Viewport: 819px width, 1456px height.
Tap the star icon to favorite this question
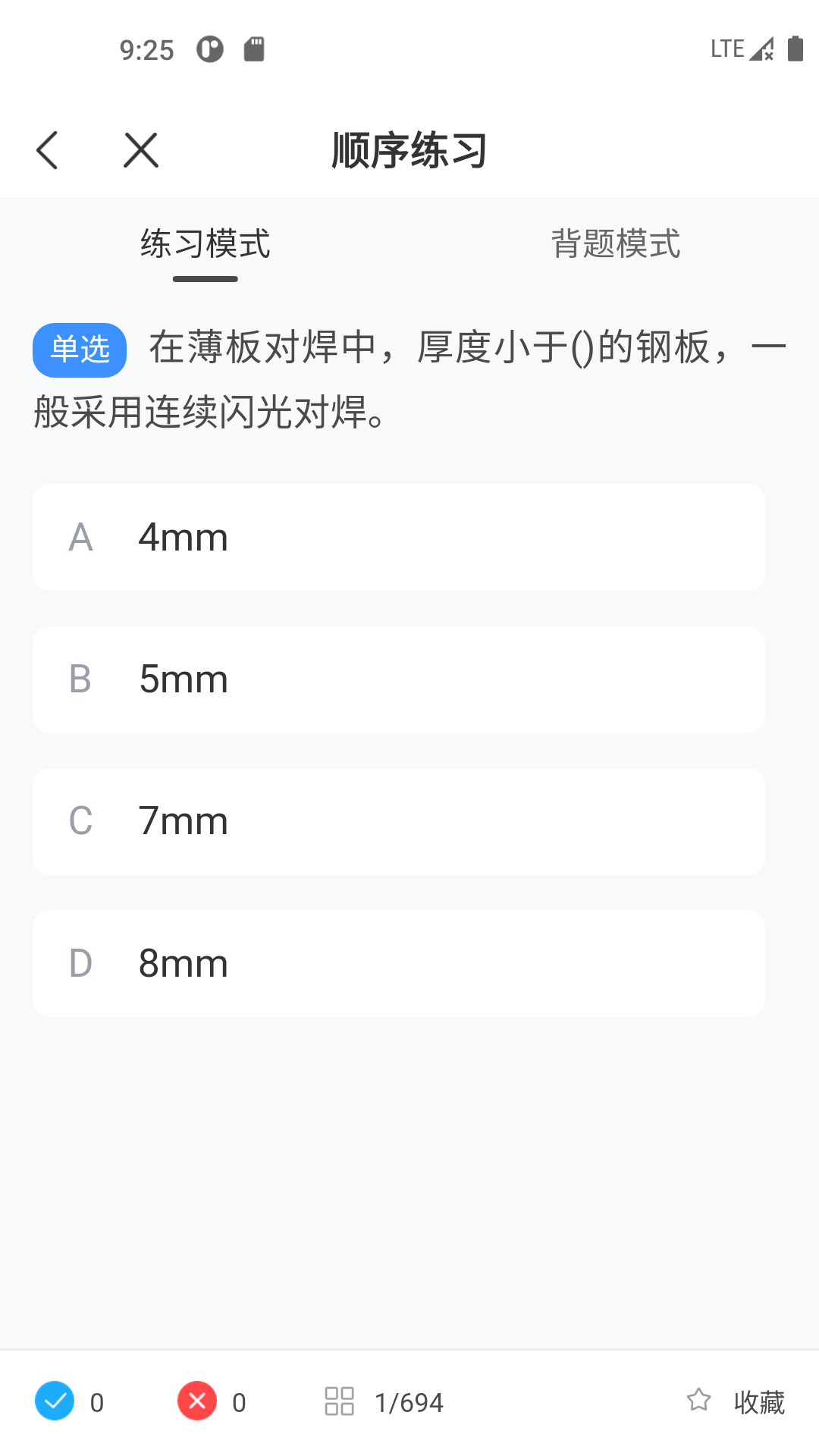pyautogui.click(x=698, y=1402)
